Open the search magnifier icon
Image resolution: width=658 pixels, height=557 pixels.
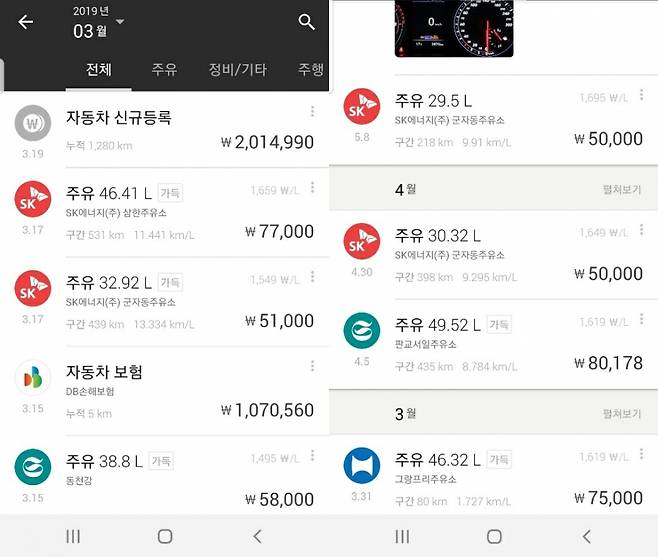point(306,22)
